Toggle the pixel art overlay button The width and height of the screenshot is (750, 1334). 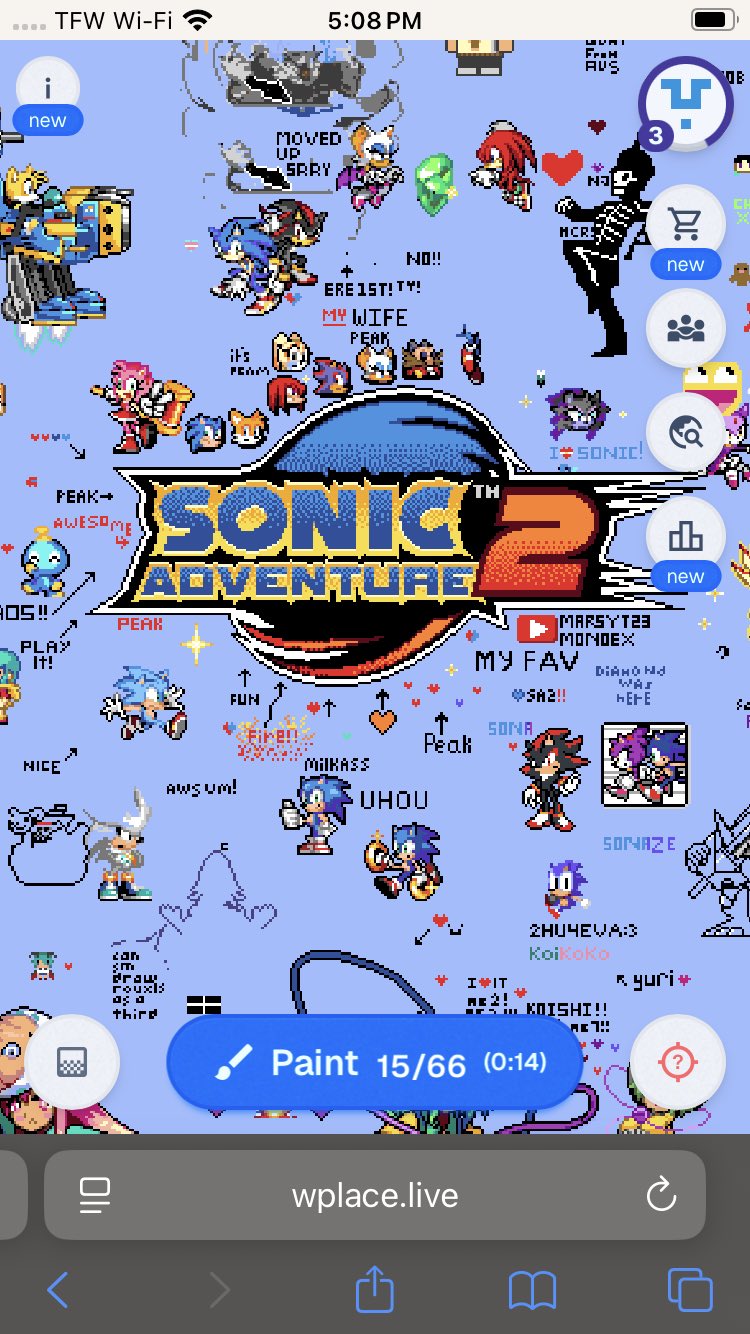(x=72, y=1063)
